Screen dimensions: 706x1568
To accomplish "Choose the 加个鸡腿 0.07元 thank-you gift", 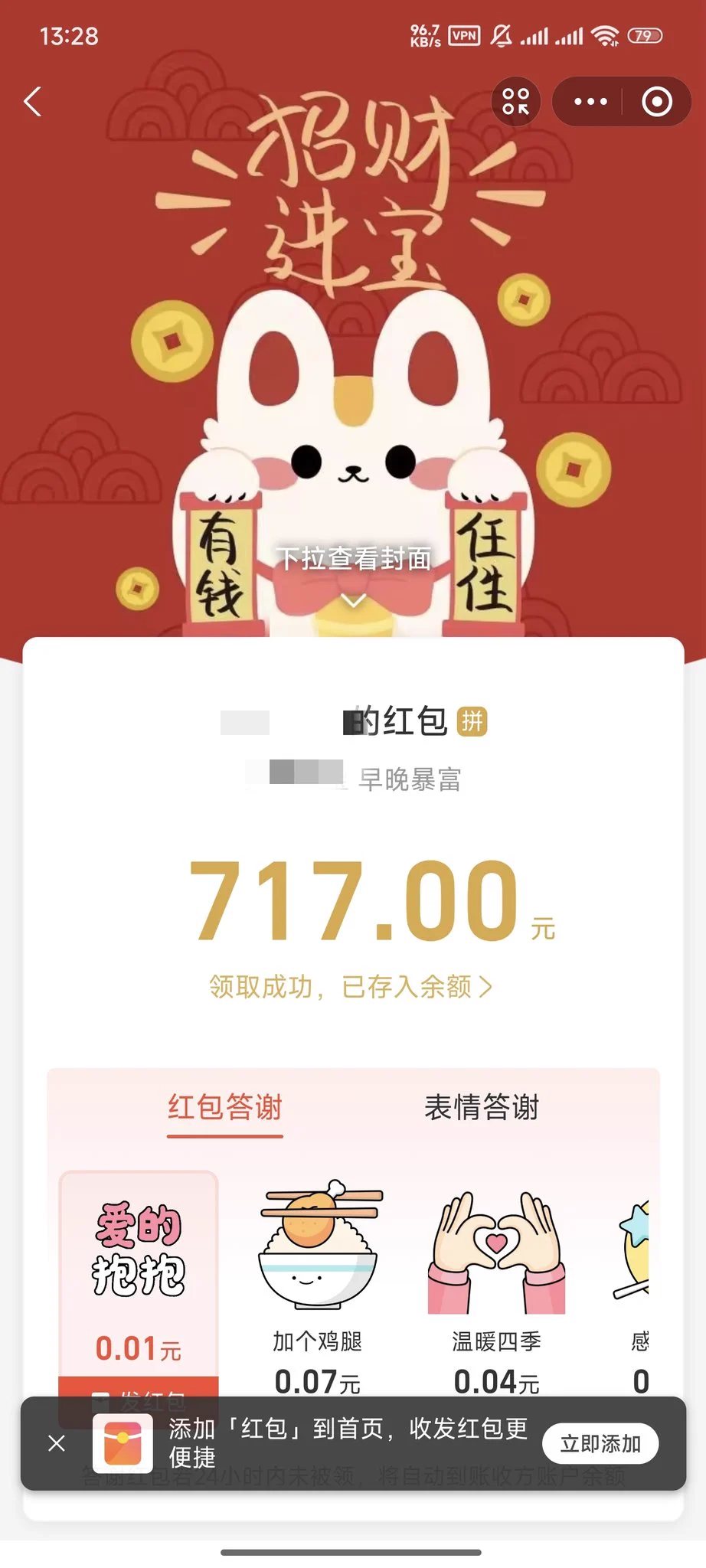I will [x=318, y=1286].
